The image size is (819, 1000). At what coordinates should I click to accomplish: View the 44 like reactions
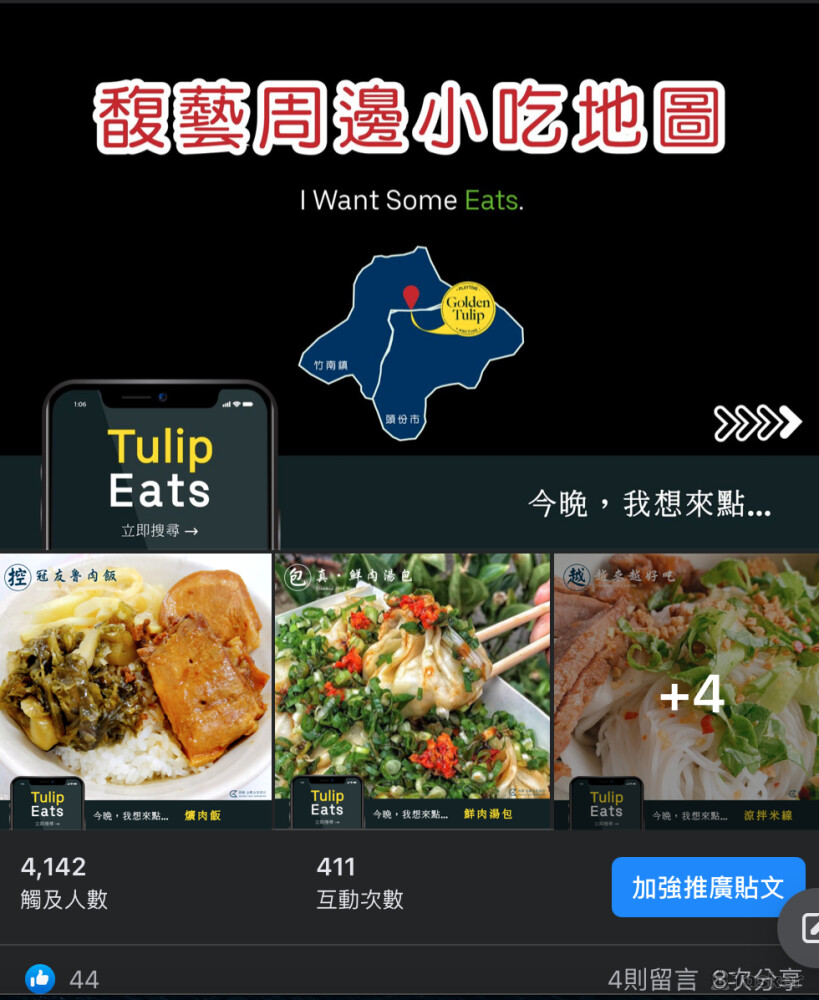tap(64, 979)
